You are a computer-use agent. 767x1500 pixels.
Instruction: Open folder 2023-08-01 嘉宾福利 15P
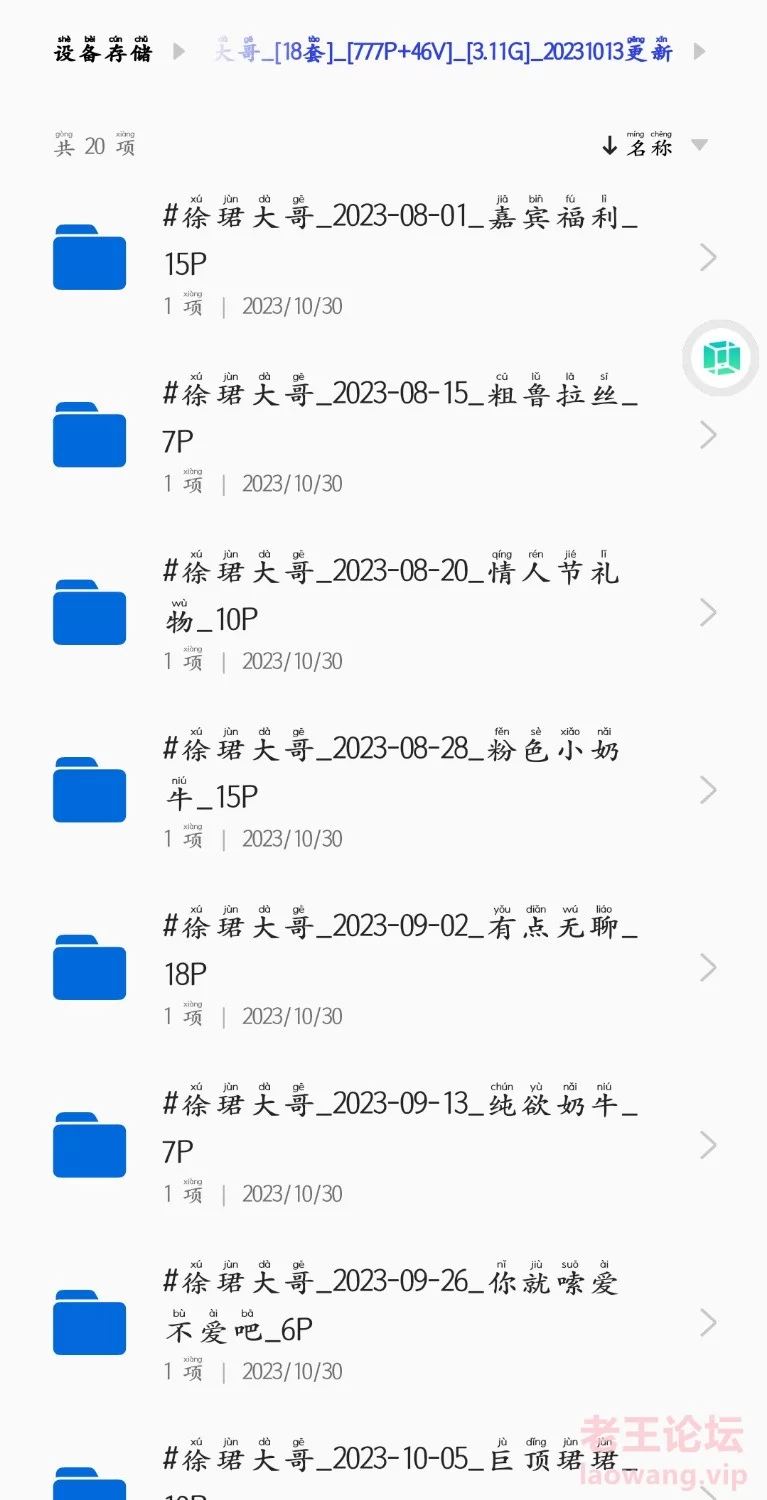[x=400, y=239]
